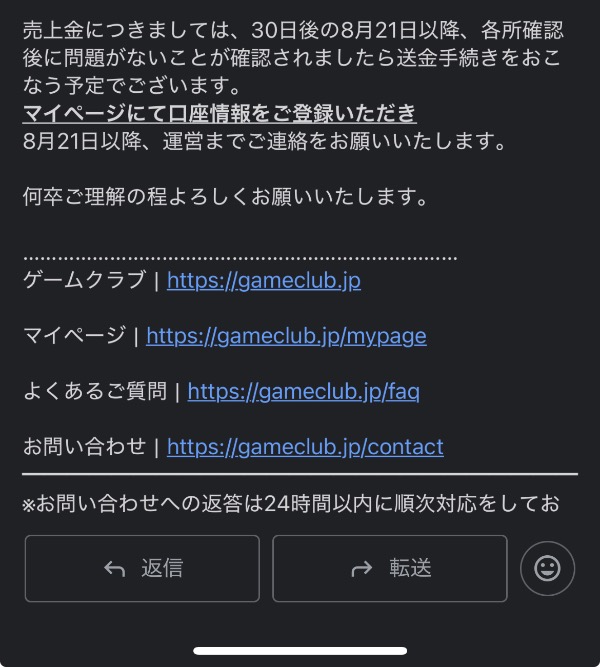This screenshot has height=667, width=600.
Task: Tap the 転送 forward button
Action: click(389, 569)
